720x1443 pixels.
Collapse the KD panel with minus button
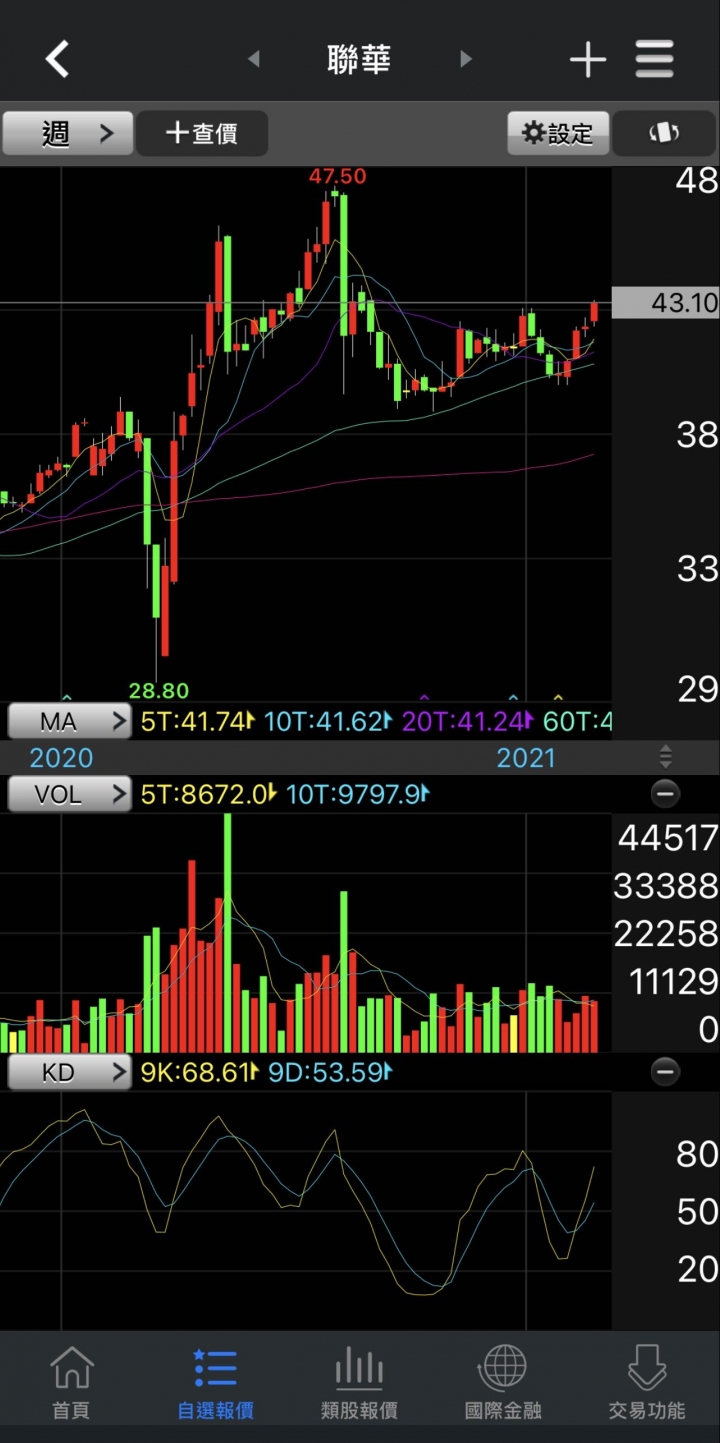[665, 1073]
